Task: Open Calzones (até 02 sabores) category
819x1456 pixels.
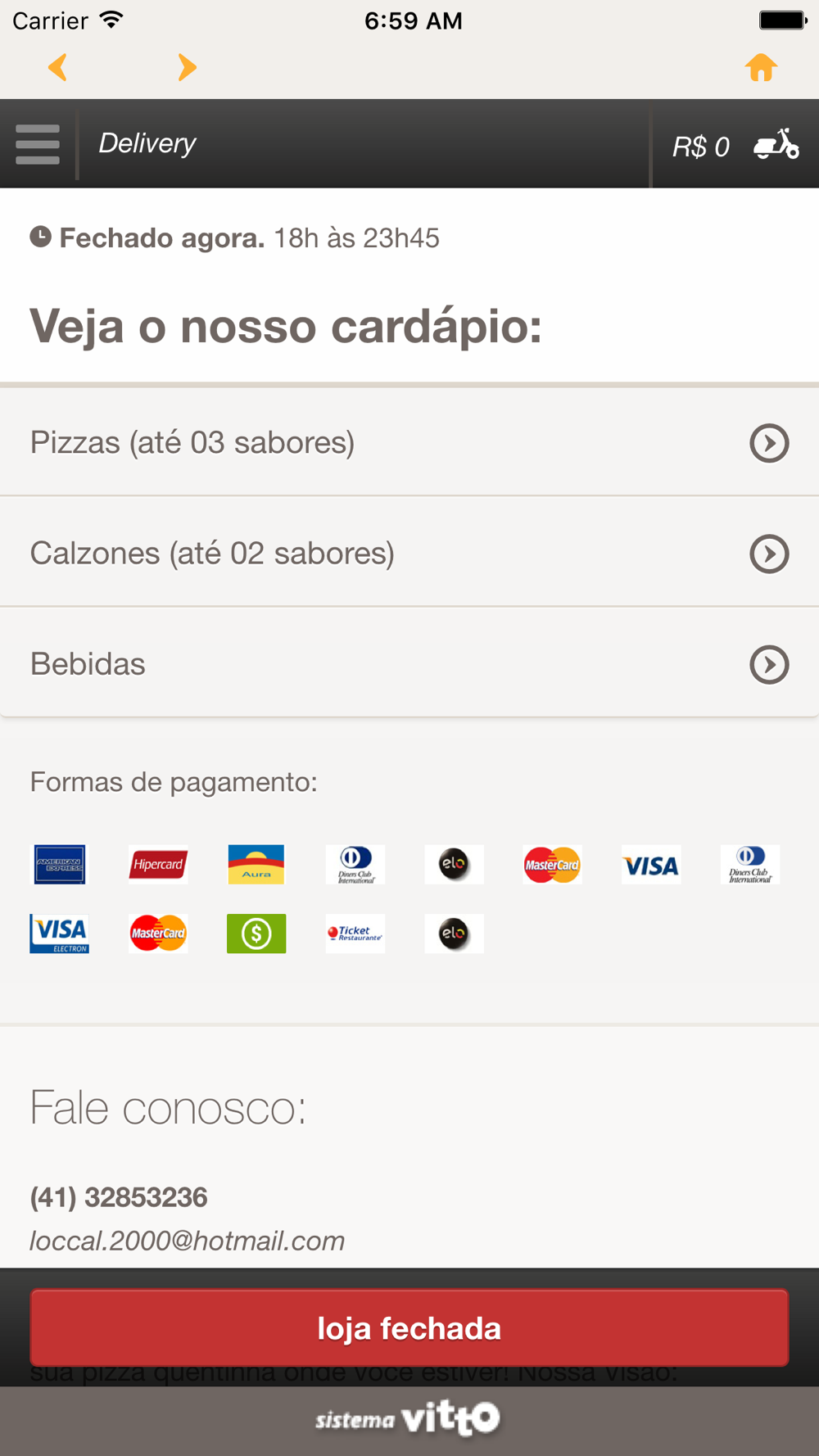Action: point(409,553)
